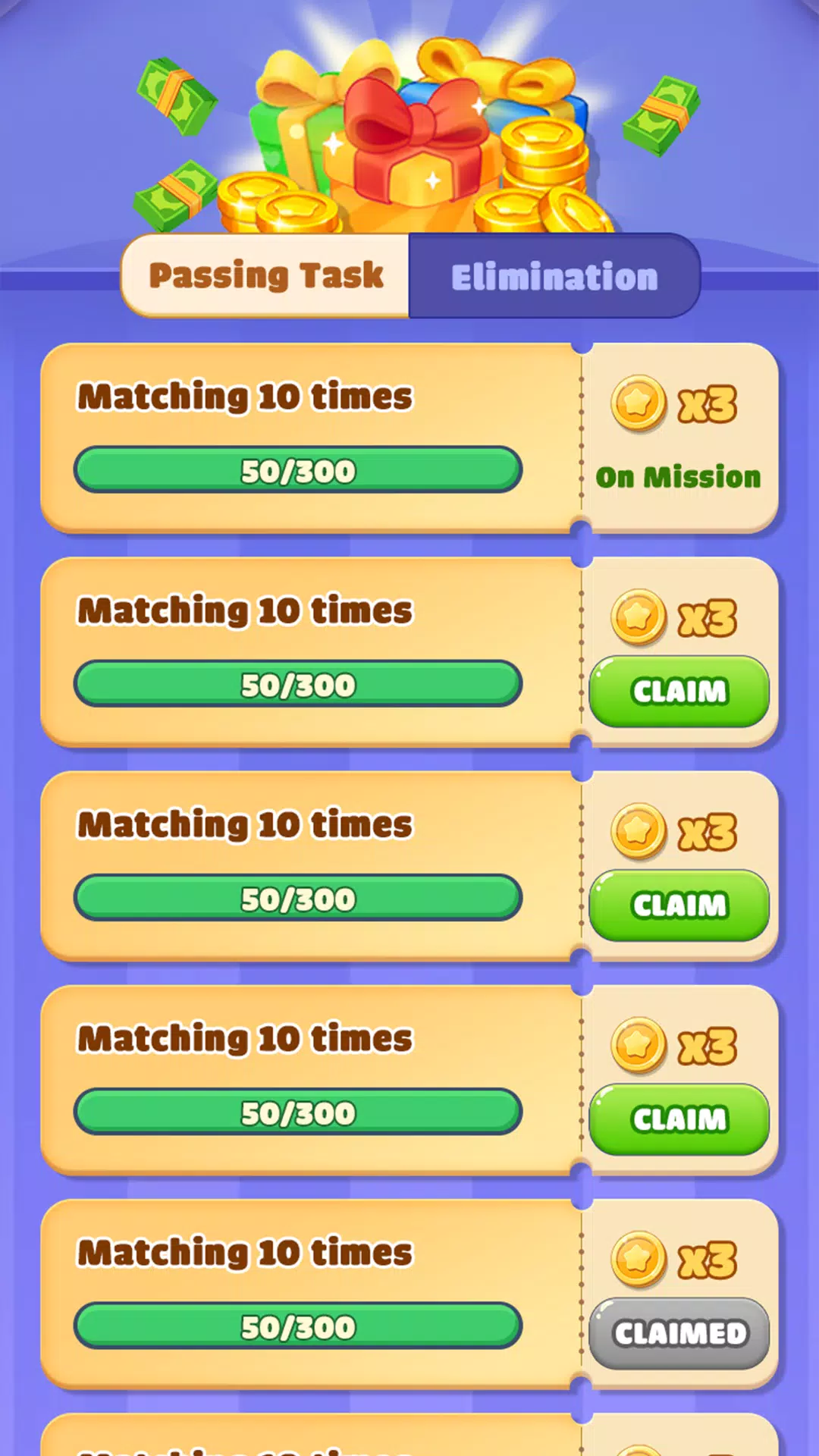Switch to the Elimination tab
The width and height of the screenshot is (819, 1456).
tap(554, 276)
